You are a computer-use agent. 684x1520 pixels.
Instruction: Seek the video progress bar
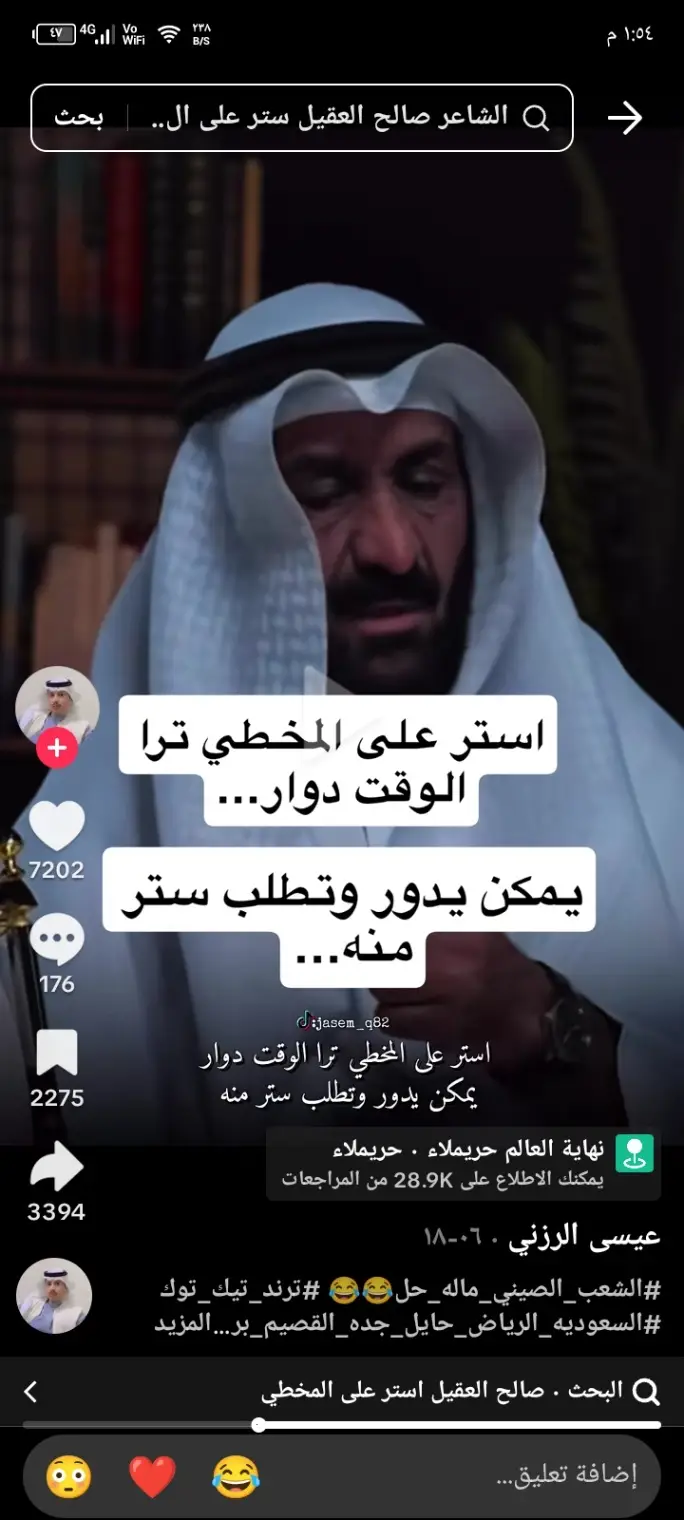(x=258, y=1425)
